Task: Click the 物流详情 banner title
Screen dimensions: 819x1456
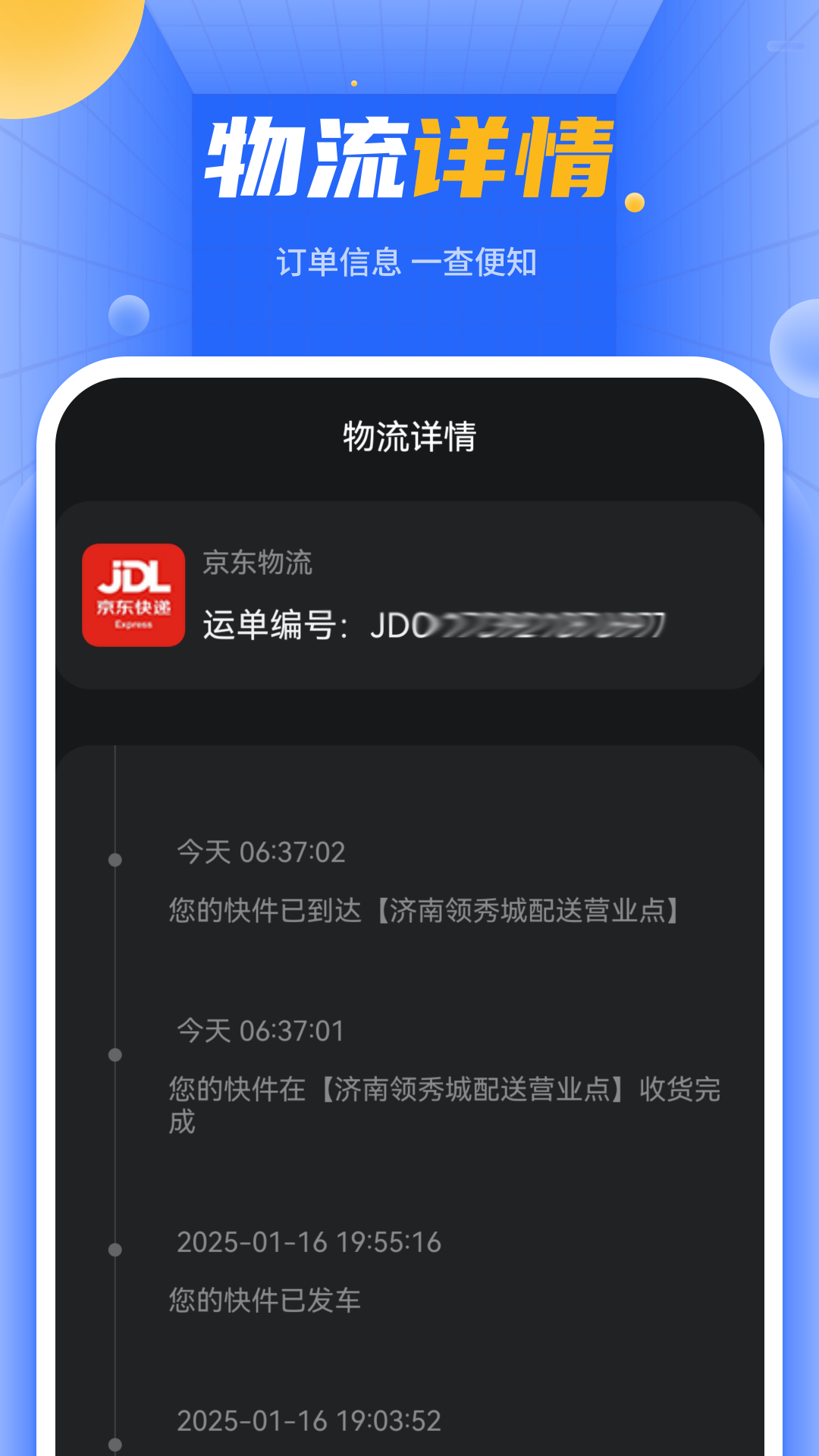Action: (409, 154)
